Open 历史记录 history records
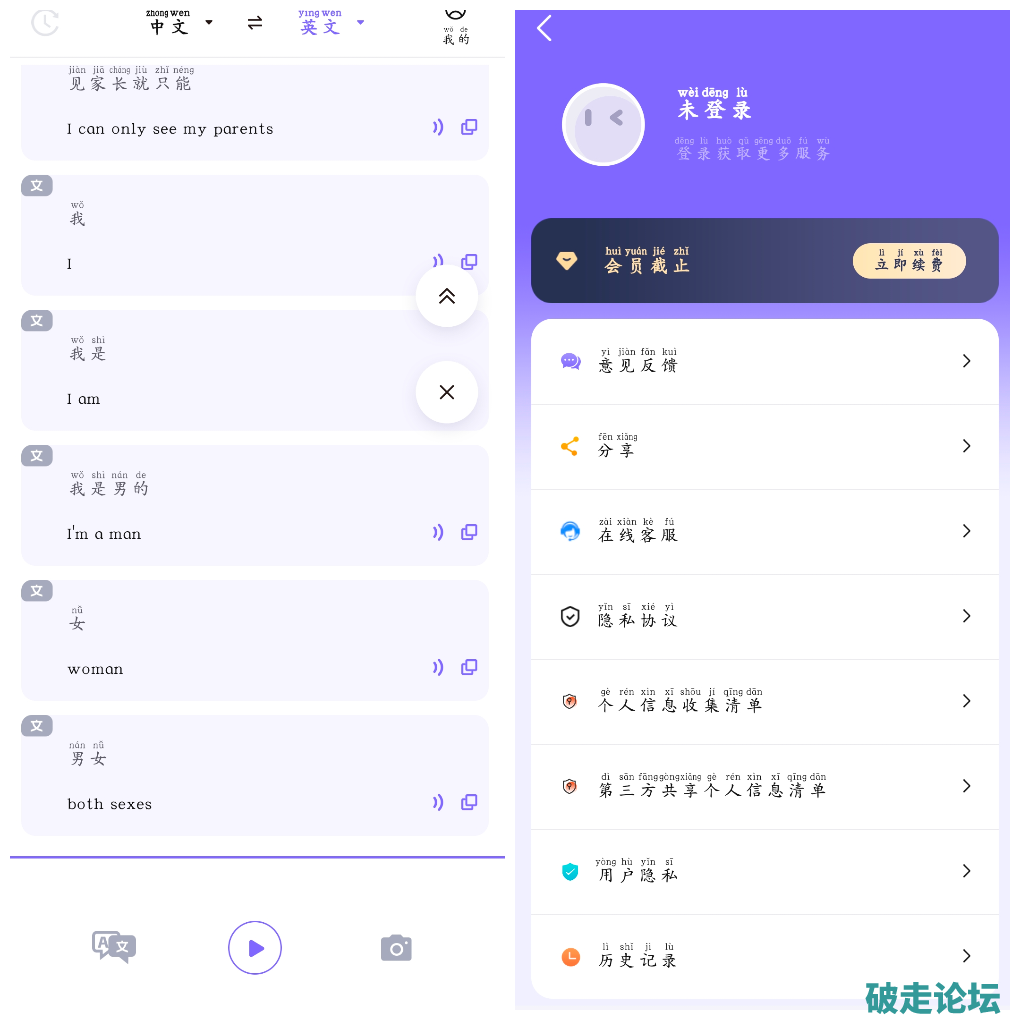The image size is (1020, 1020). (x=764, y=957)
